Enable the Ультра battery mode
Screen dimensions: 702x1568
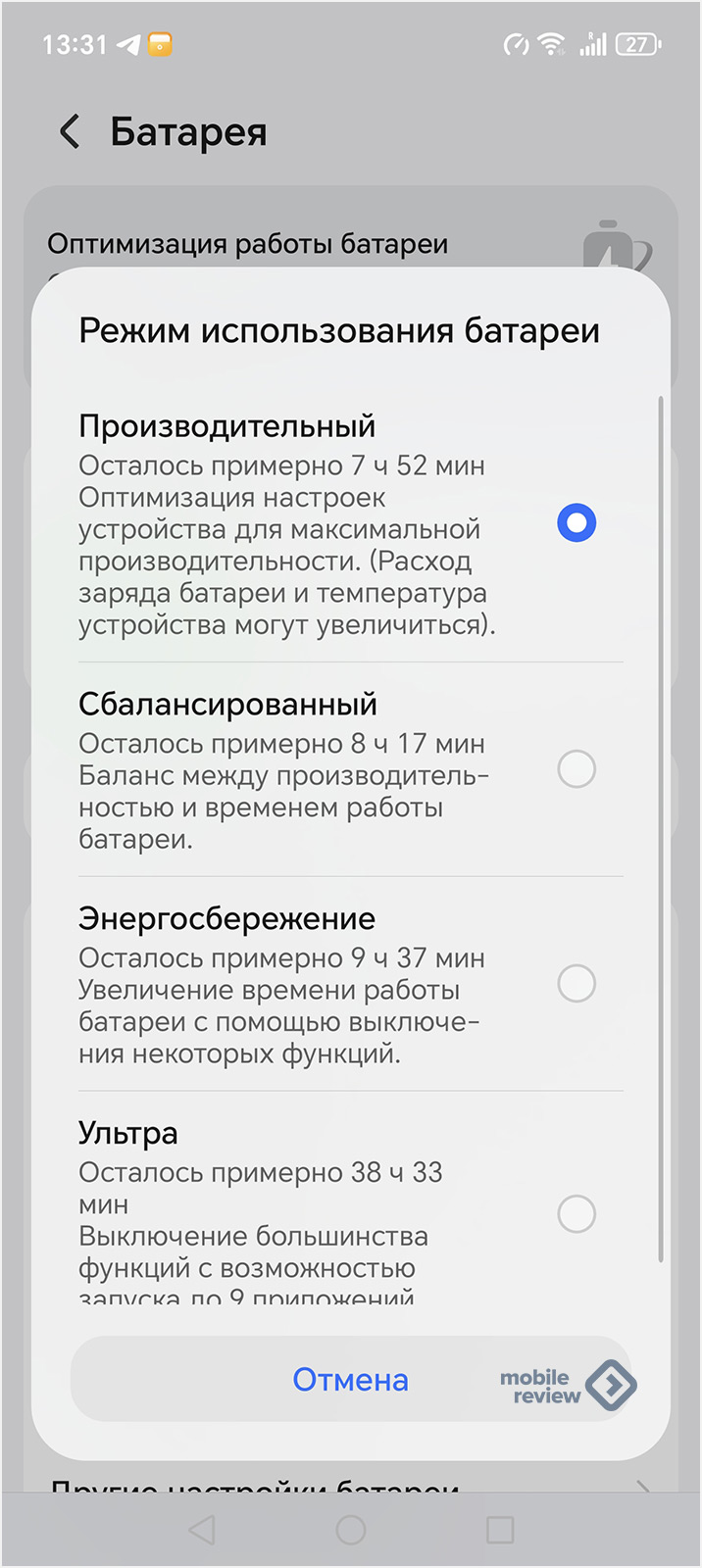[x=576, y=1214]
